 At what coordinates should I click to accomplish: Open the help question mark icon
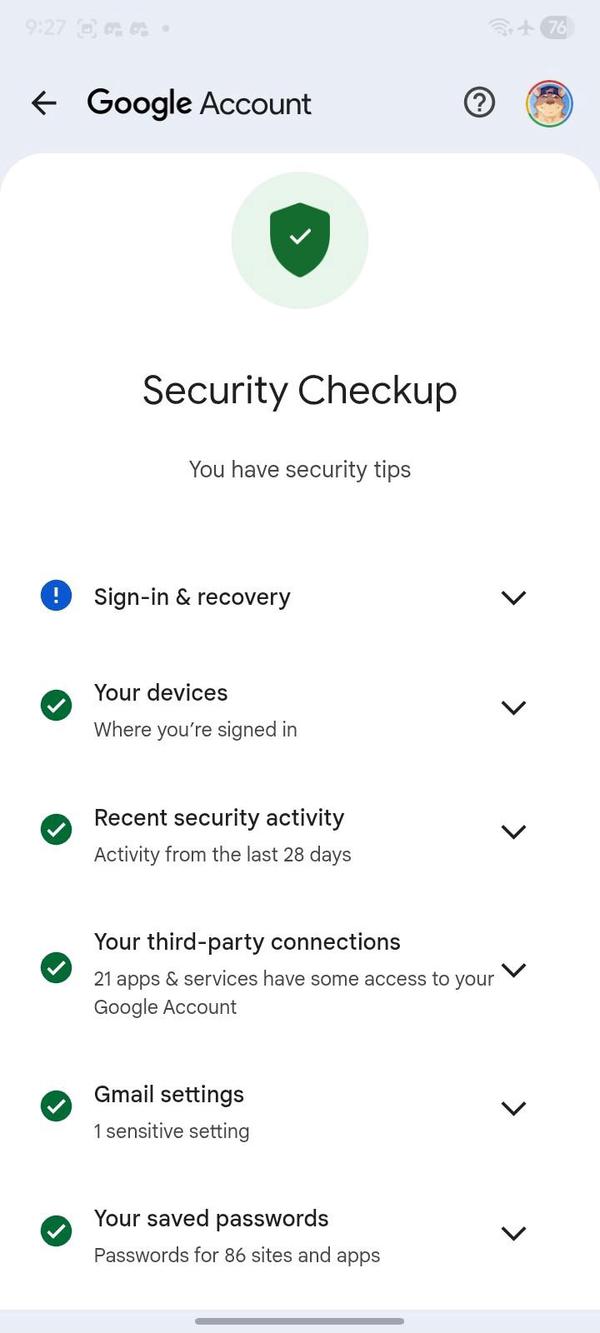479,102
